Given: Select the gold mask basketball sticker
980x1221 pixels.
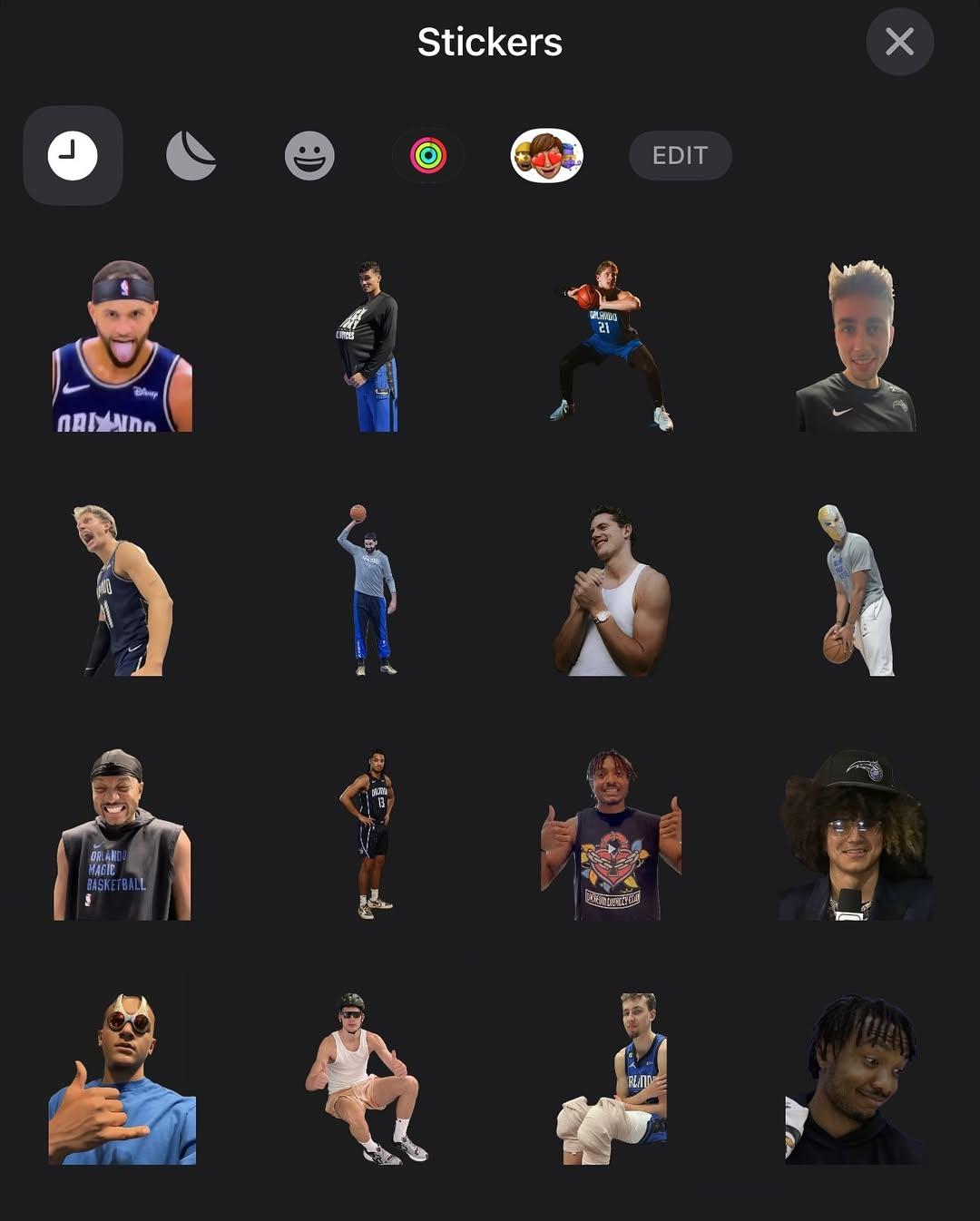Looking at the screenshot, I should pyautogui.click(x=856, y=591).
